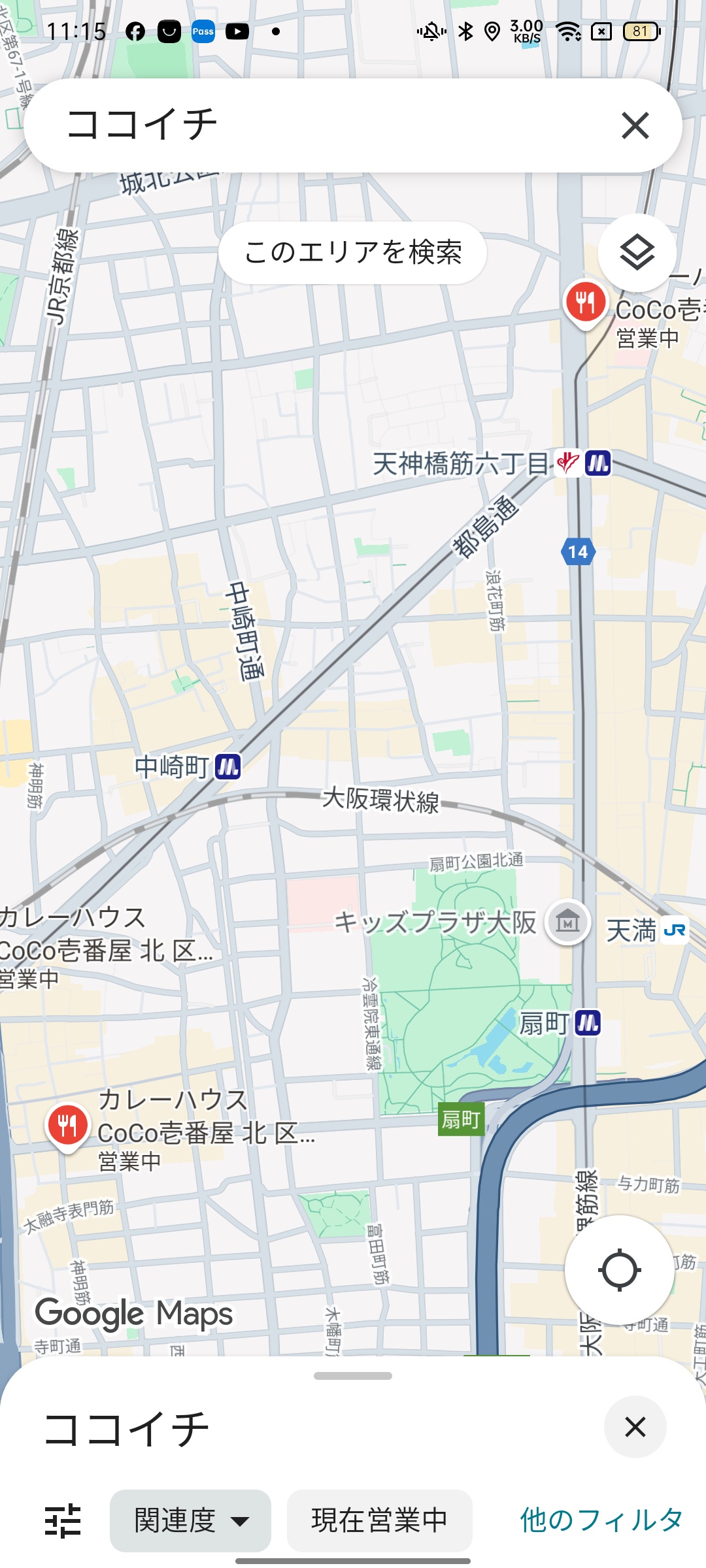Expand the 関連度 sort dropdown
706x1568 pixels.
click(190, 1520)
